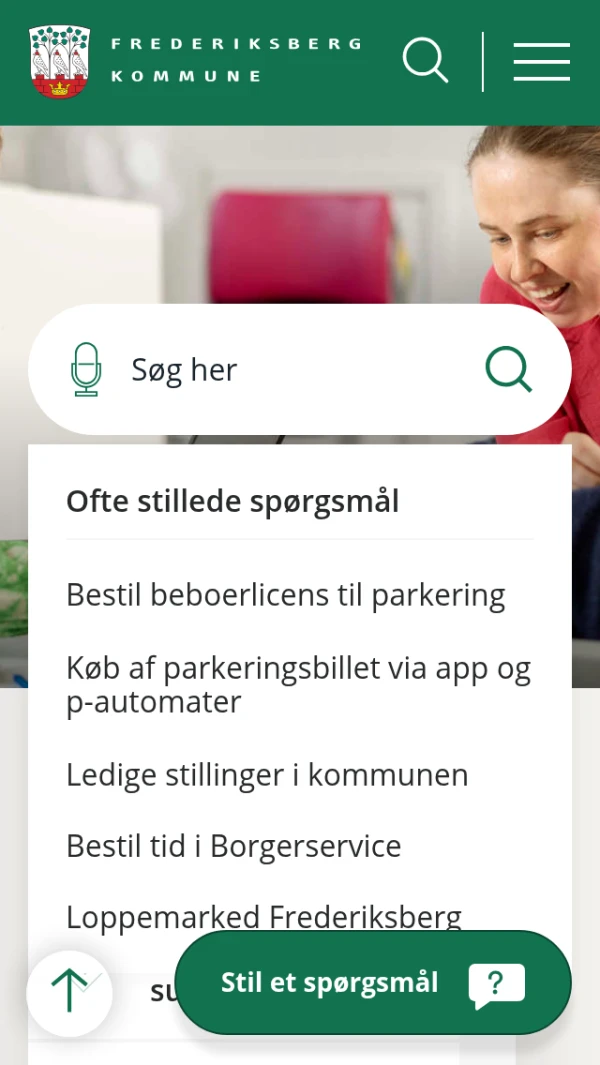Jump back to top with the arrow button
Image resolution: width=600 pixels, height=1065 pixels.
pyautogui.click(x=69, y=993)
